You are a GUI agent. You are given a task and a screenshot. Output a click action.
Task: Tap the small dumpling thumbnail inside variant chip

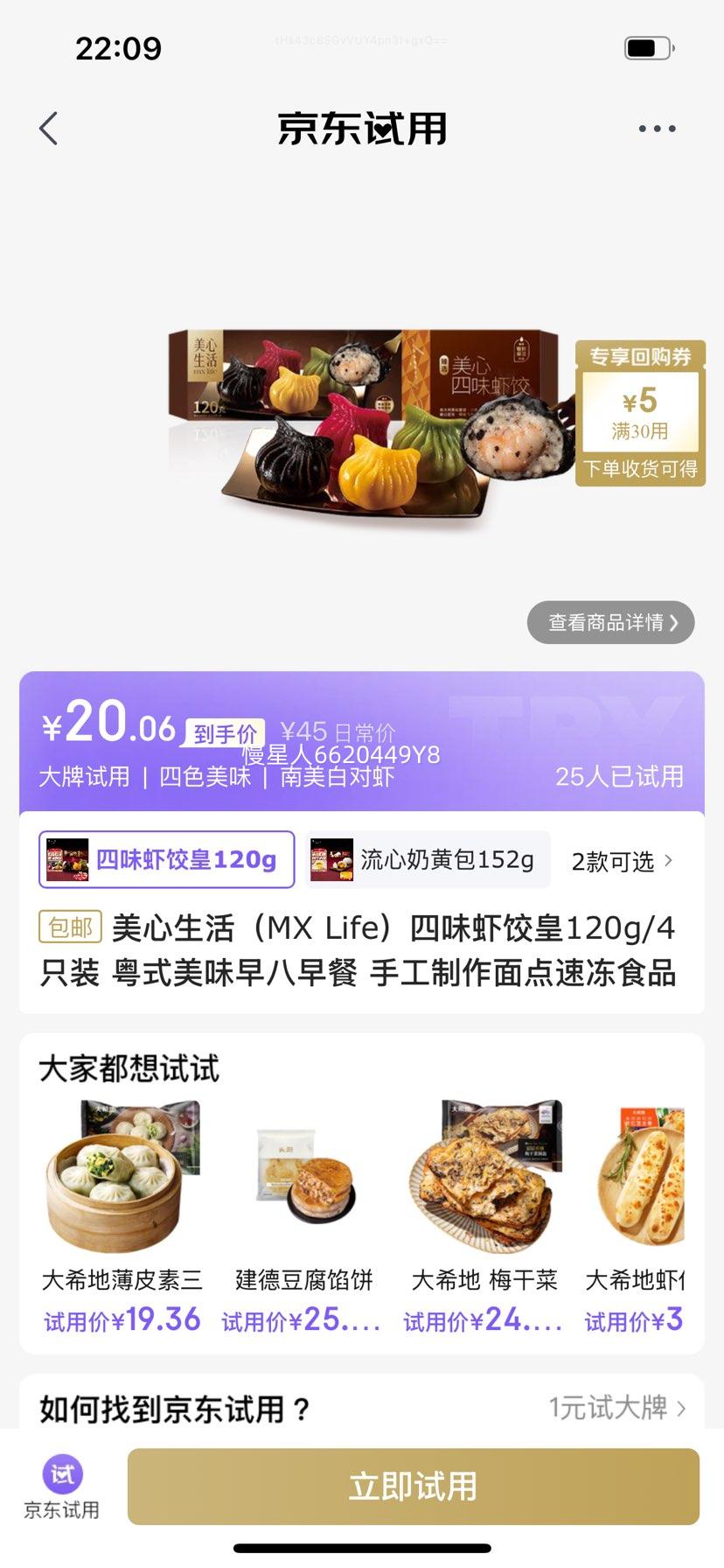pos(70,859)
